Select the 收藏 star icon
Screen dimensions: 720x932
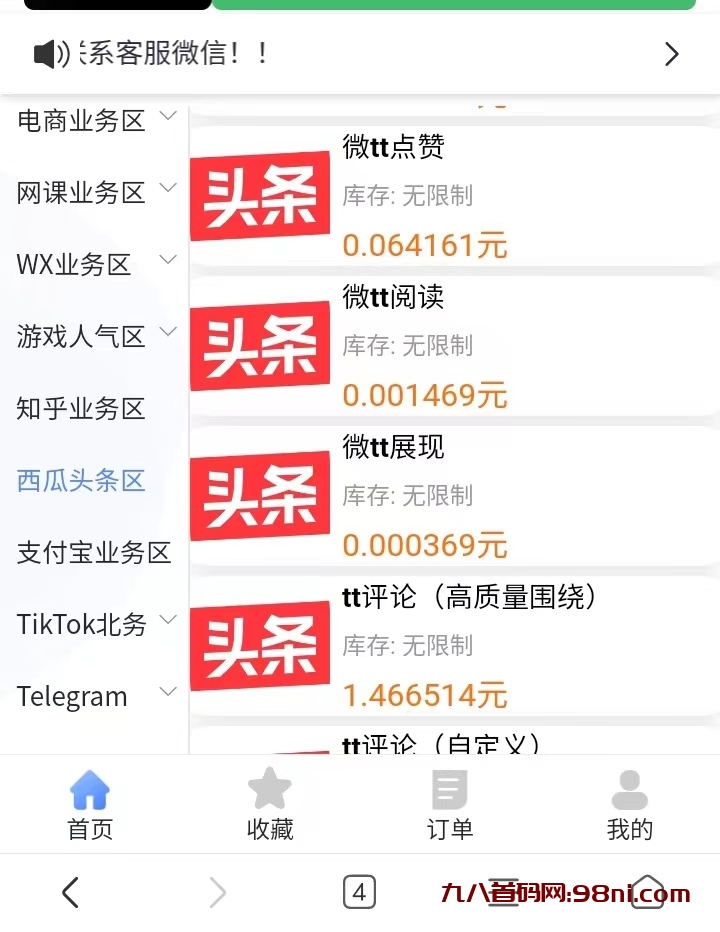(x=270, y=790)
